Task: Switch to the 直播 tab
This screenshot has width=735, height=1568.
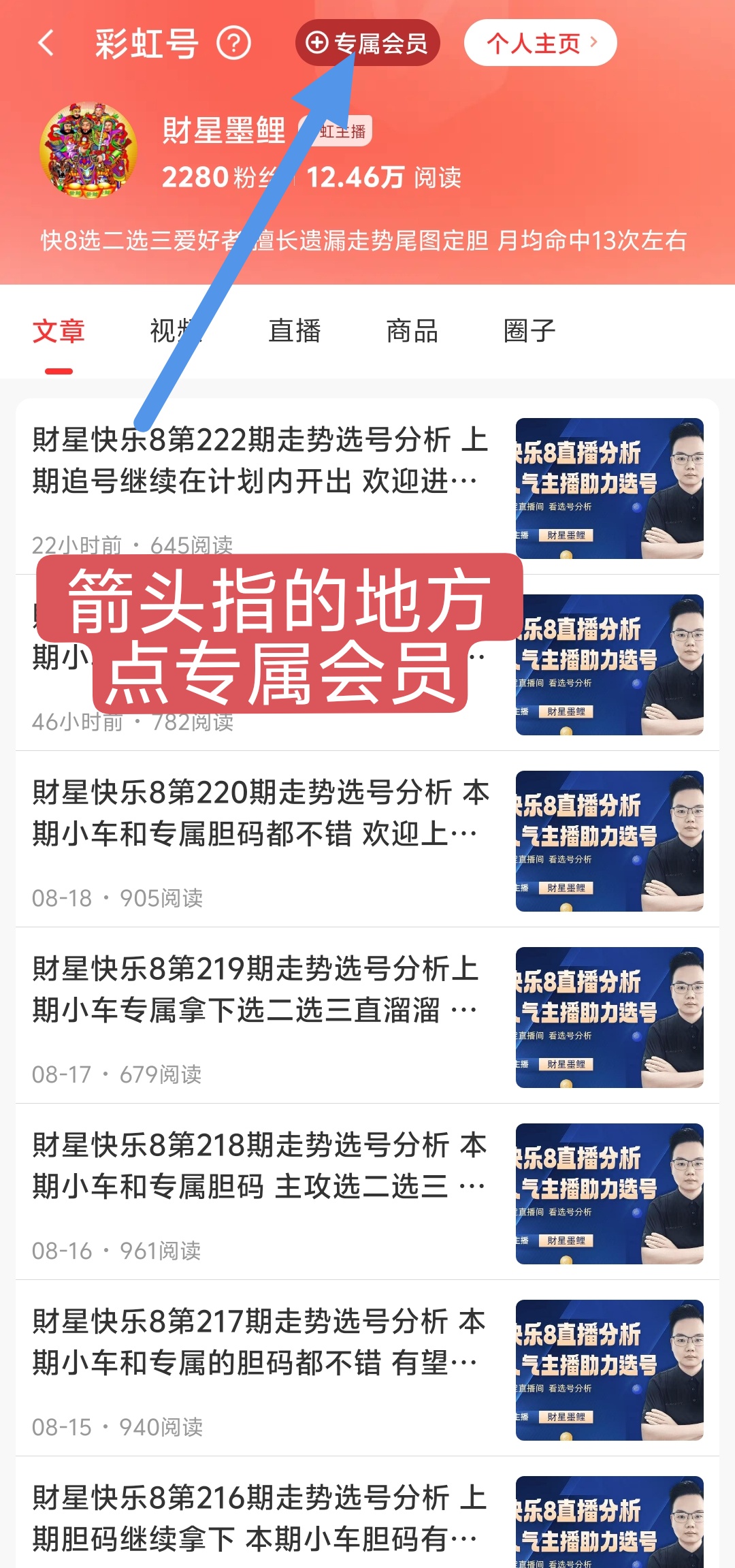Action: click(x=294, y=332)
